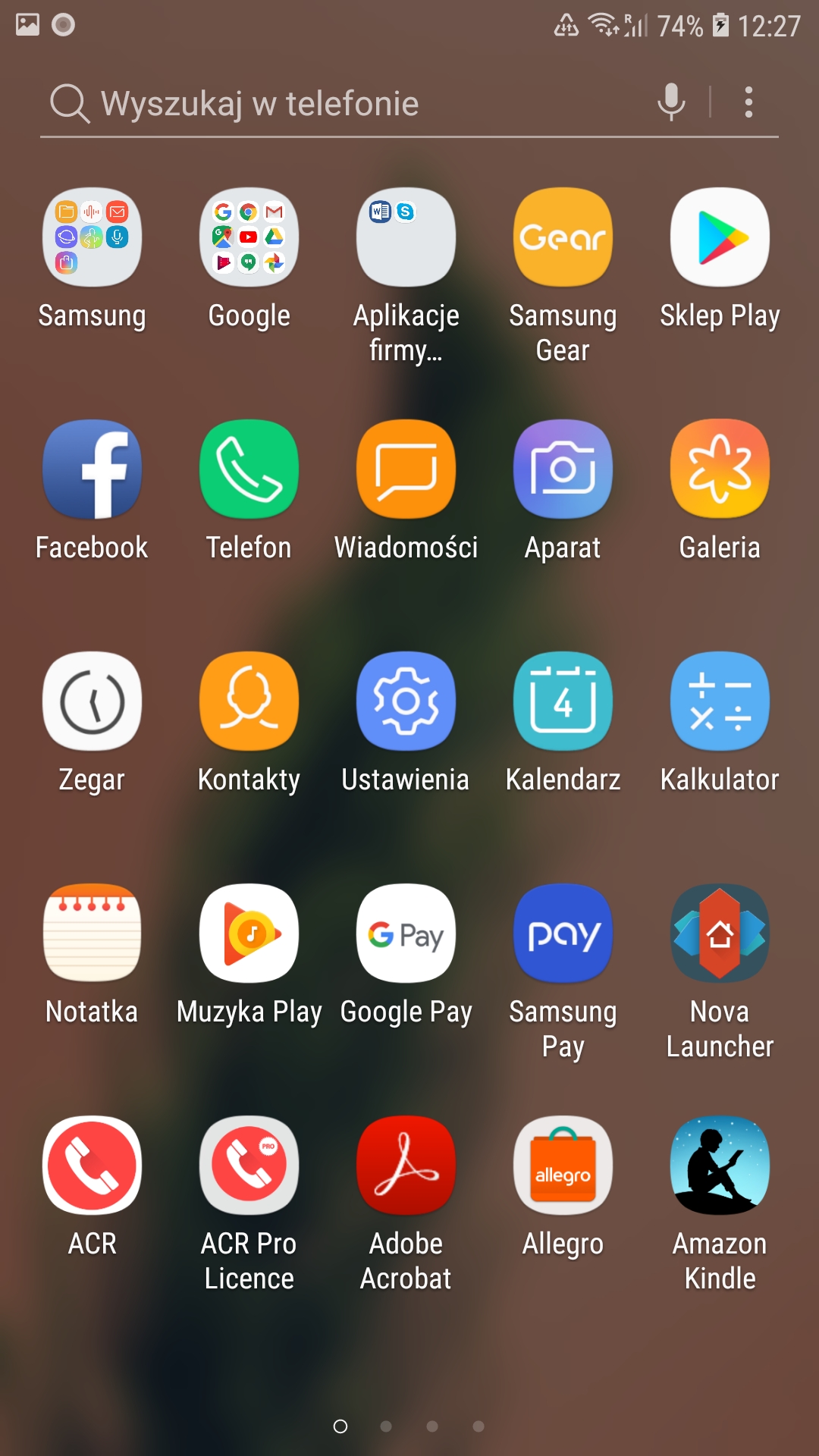
Task: Open Galeria photo gallery
Action: point(720,469)
